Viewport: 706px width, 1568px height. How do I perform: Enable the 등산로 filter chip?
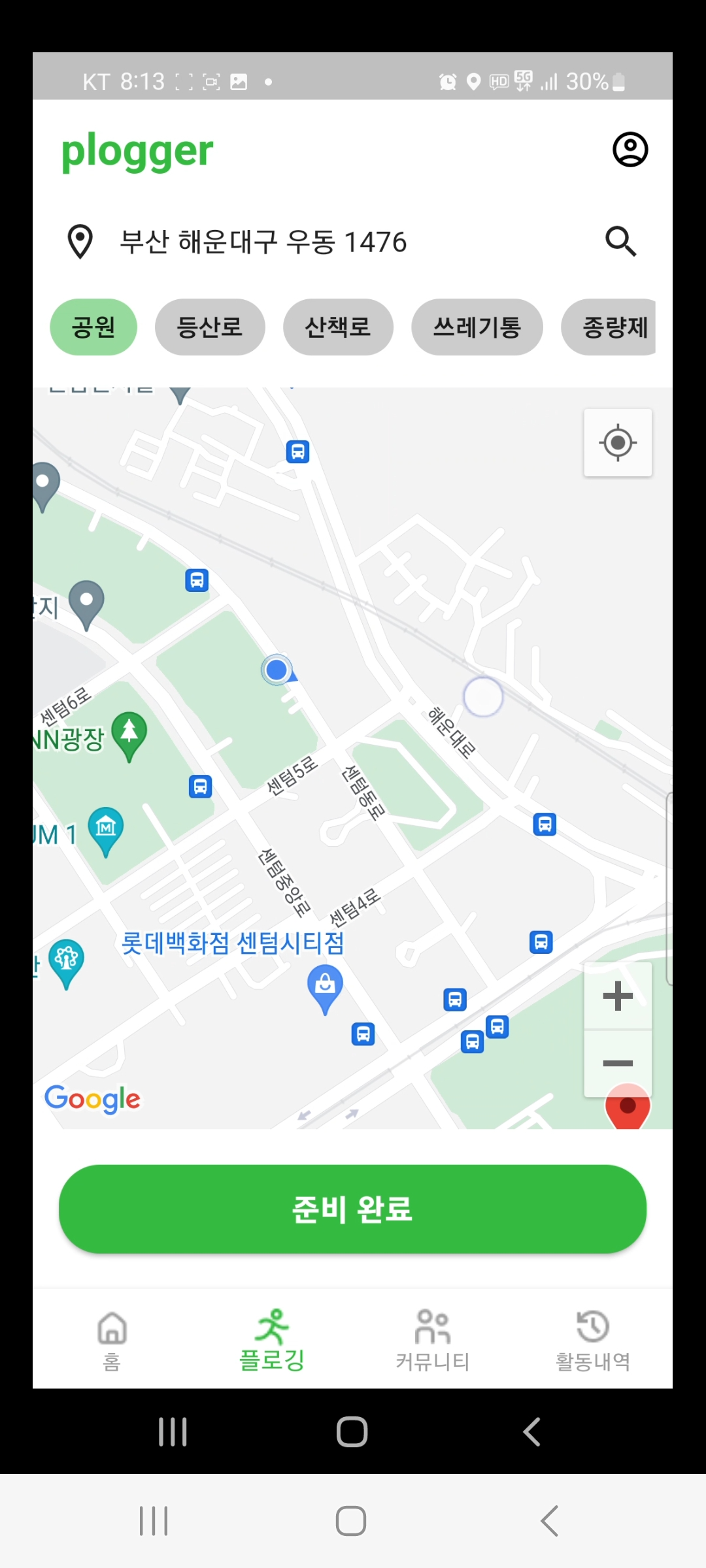209,327
